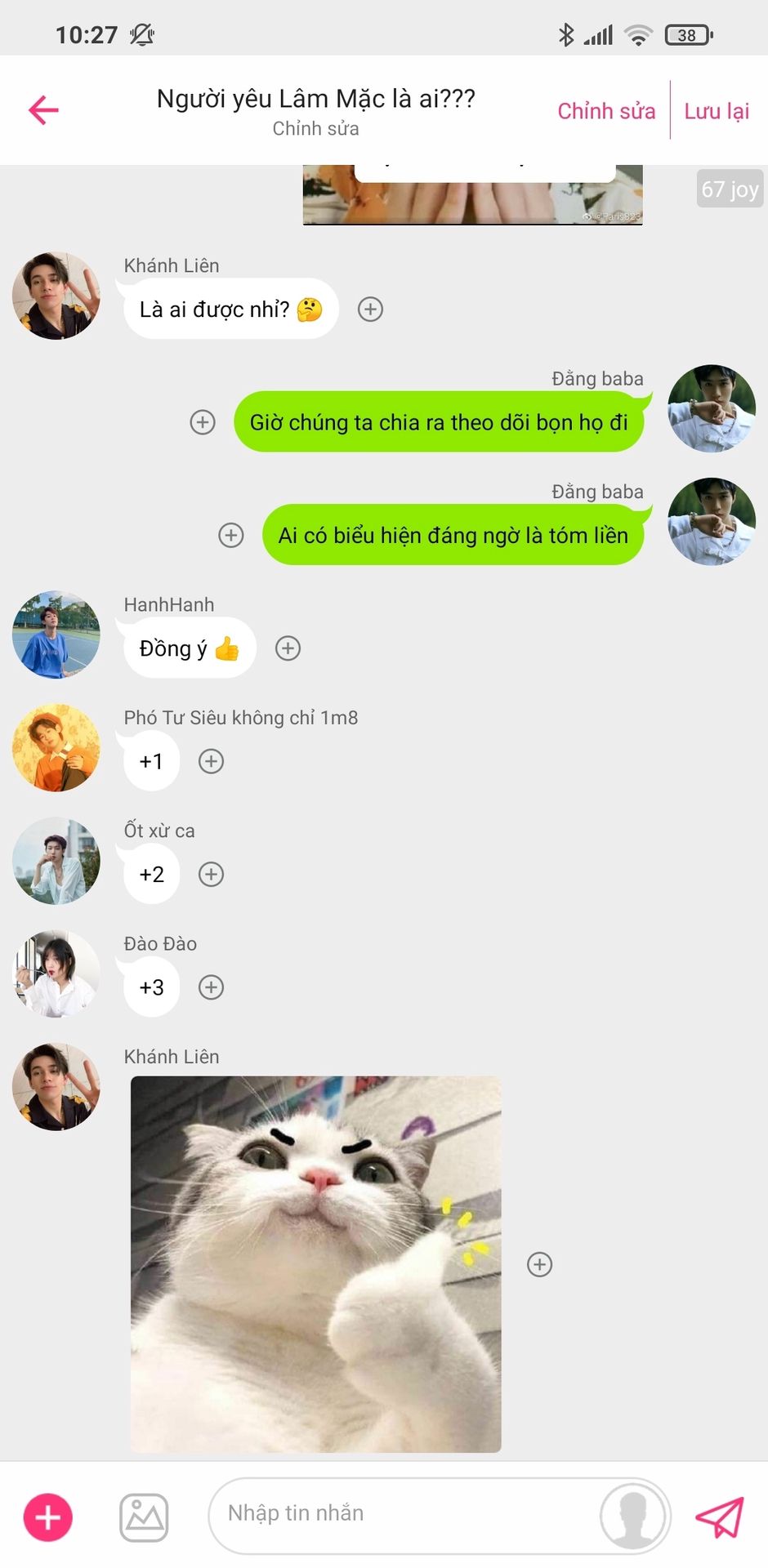Tap the plus beside 'Ai có biểu hiện' message
Screen dimensions: 768x1568
pos(231,535)
